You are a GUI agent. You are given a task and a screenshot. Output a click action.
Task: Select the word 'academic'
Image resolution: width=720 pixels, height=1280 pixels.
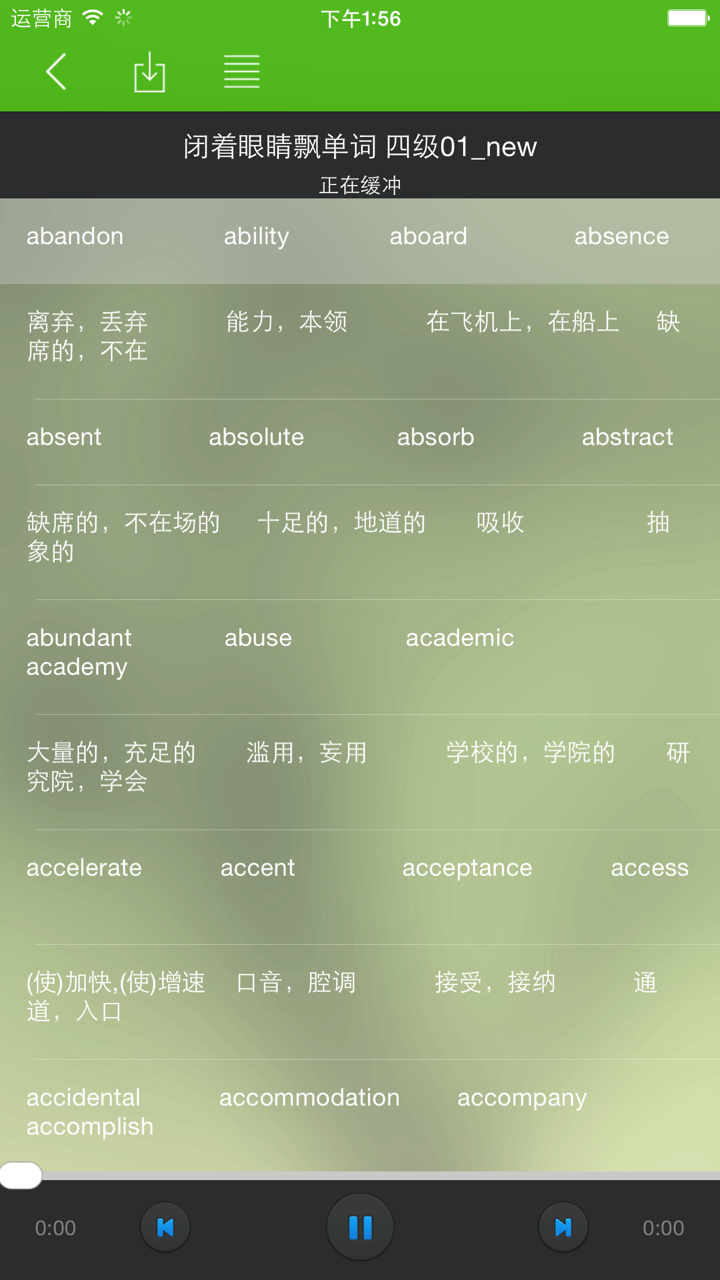click(x=460, y=637)
